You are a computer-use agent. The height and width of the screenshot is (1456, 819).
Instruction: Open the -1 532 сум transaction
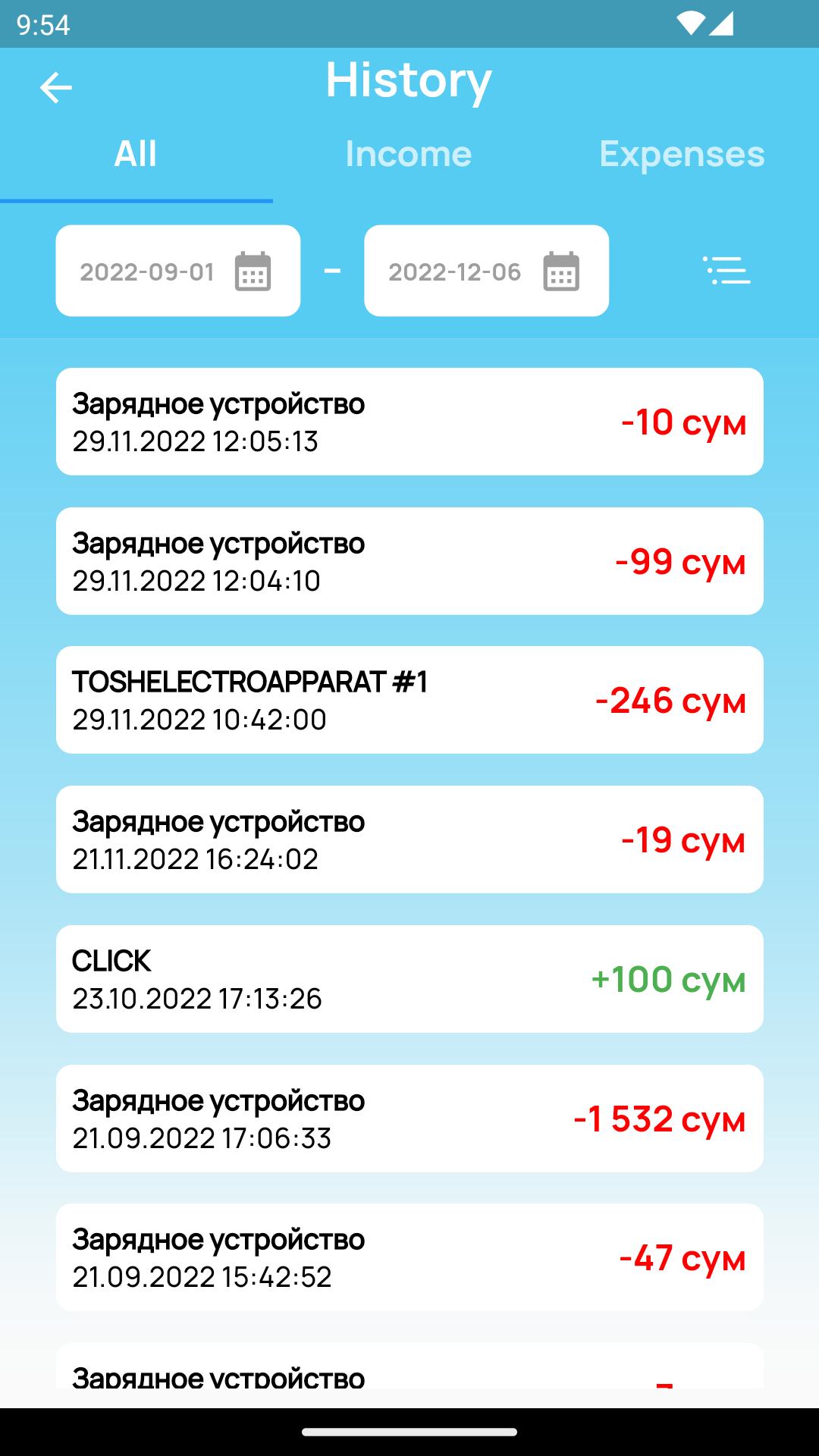coord(409,1119)
